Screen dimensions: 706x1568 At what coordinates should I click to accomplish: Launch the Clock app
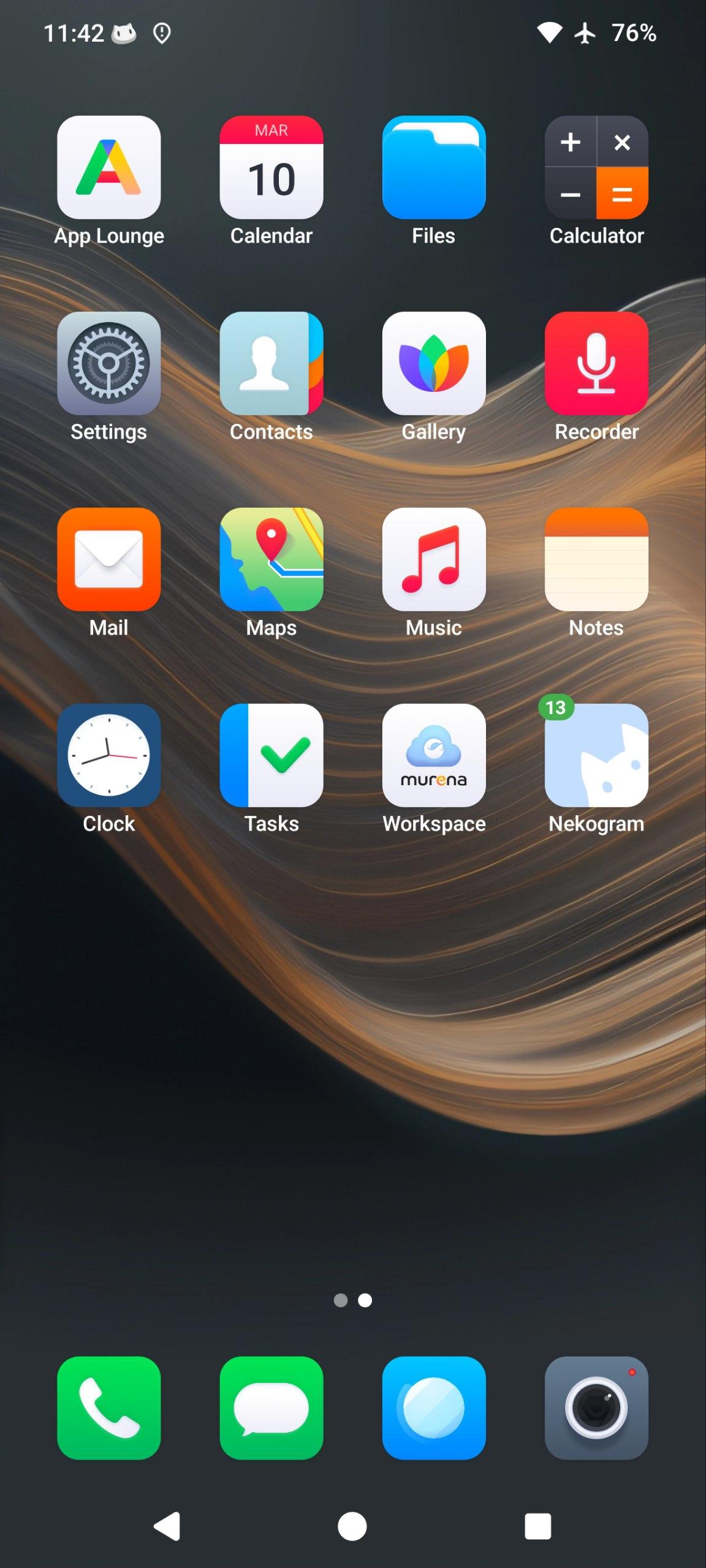tap(109, 755)
